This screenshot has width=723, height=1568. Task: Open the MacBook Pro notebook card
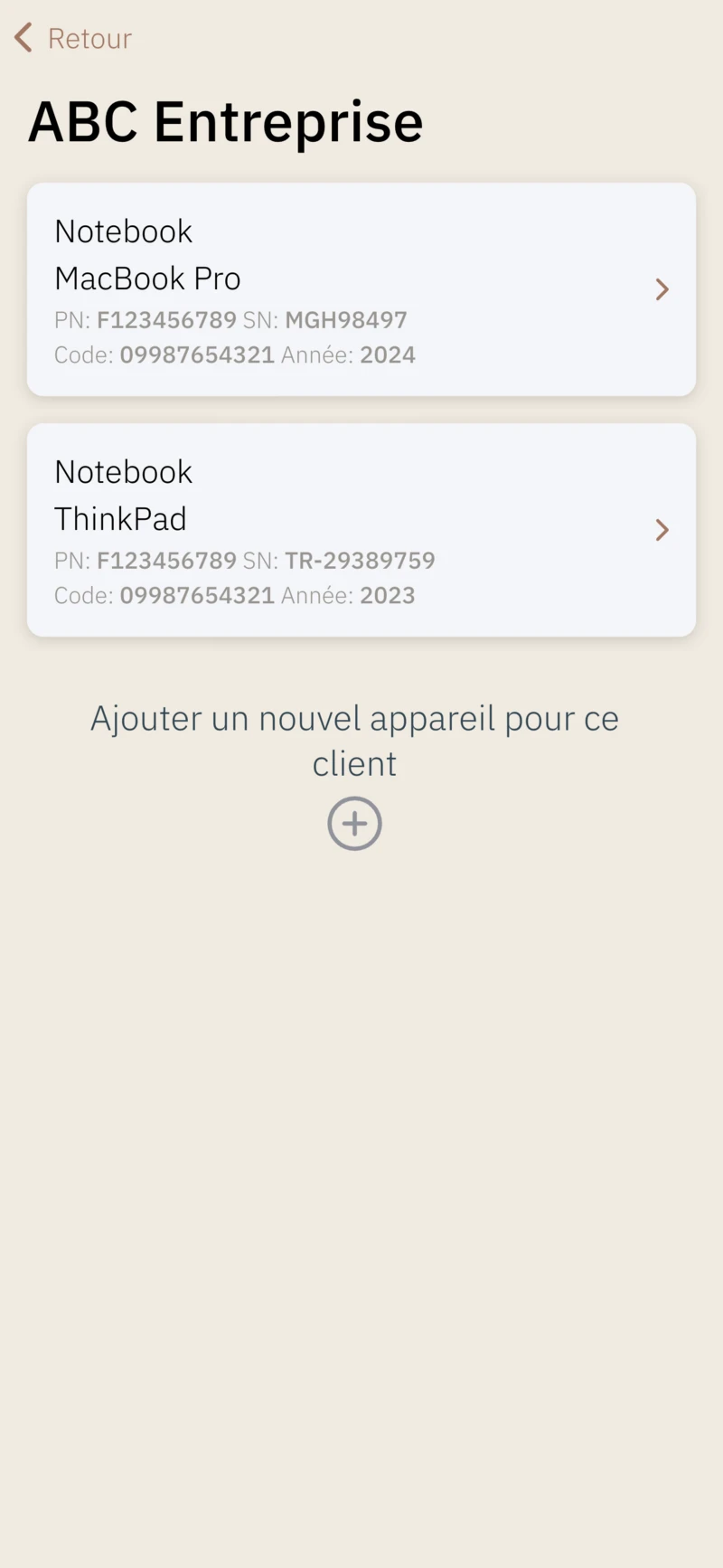pyautogui.click(x=361, y=289)
